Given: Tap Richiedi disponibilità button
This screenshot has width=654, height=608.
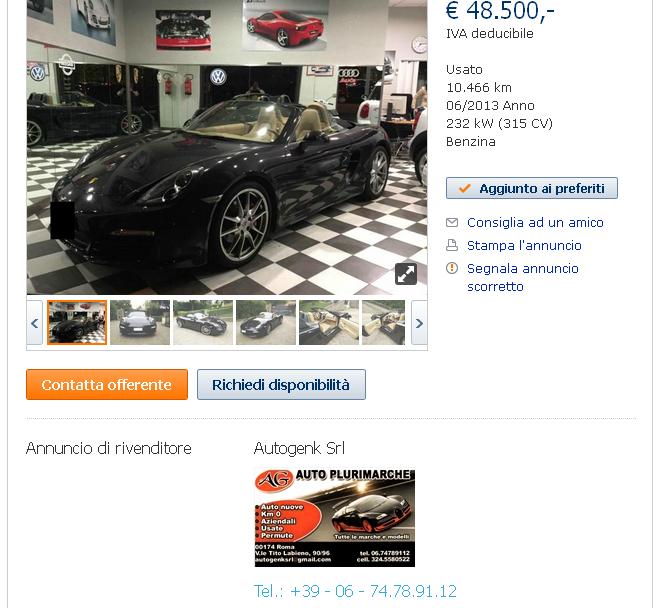Looking at the screenshot, I should coord(281,385).
